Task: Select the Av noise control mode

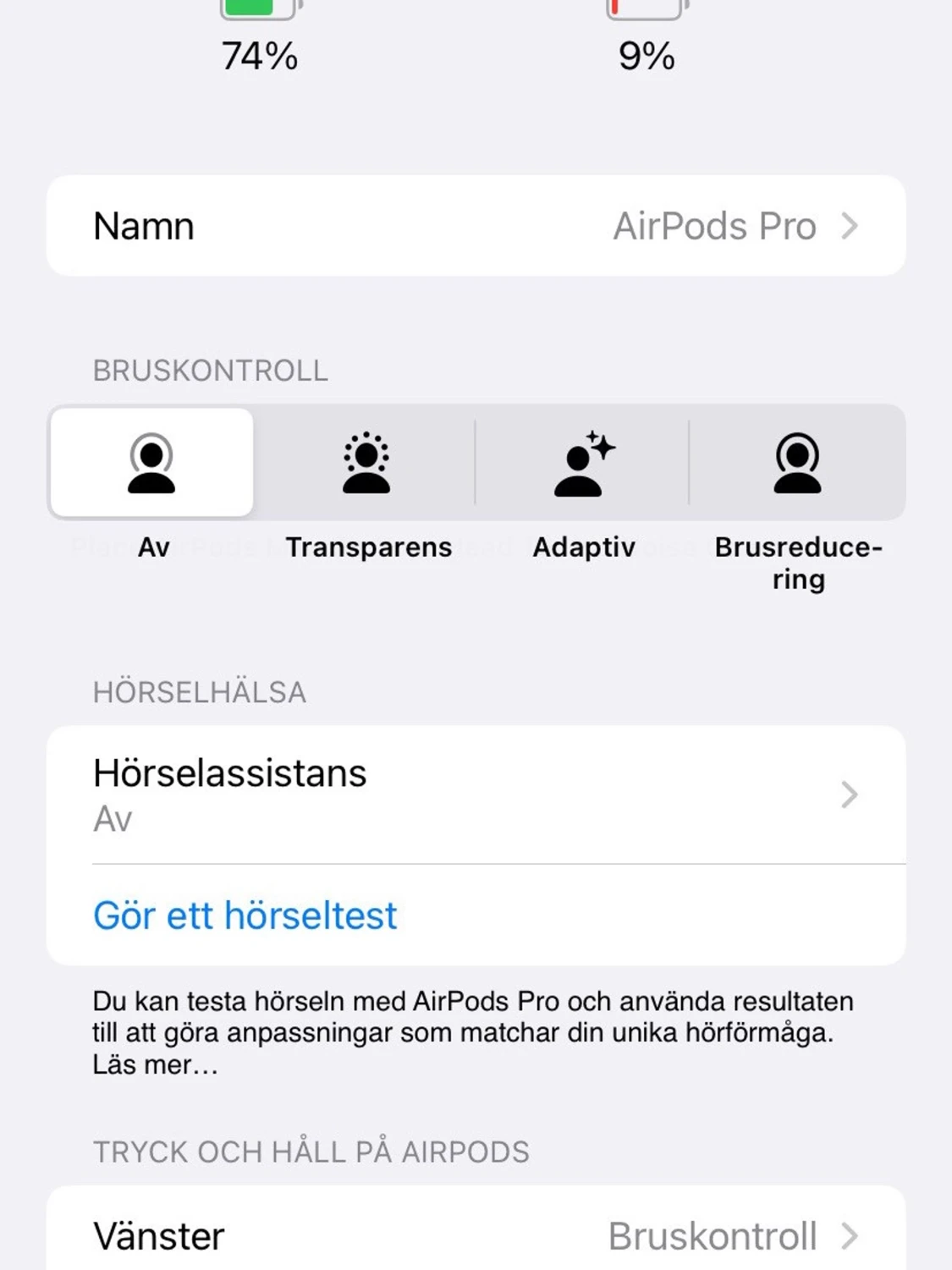Action: click(151, 463)
